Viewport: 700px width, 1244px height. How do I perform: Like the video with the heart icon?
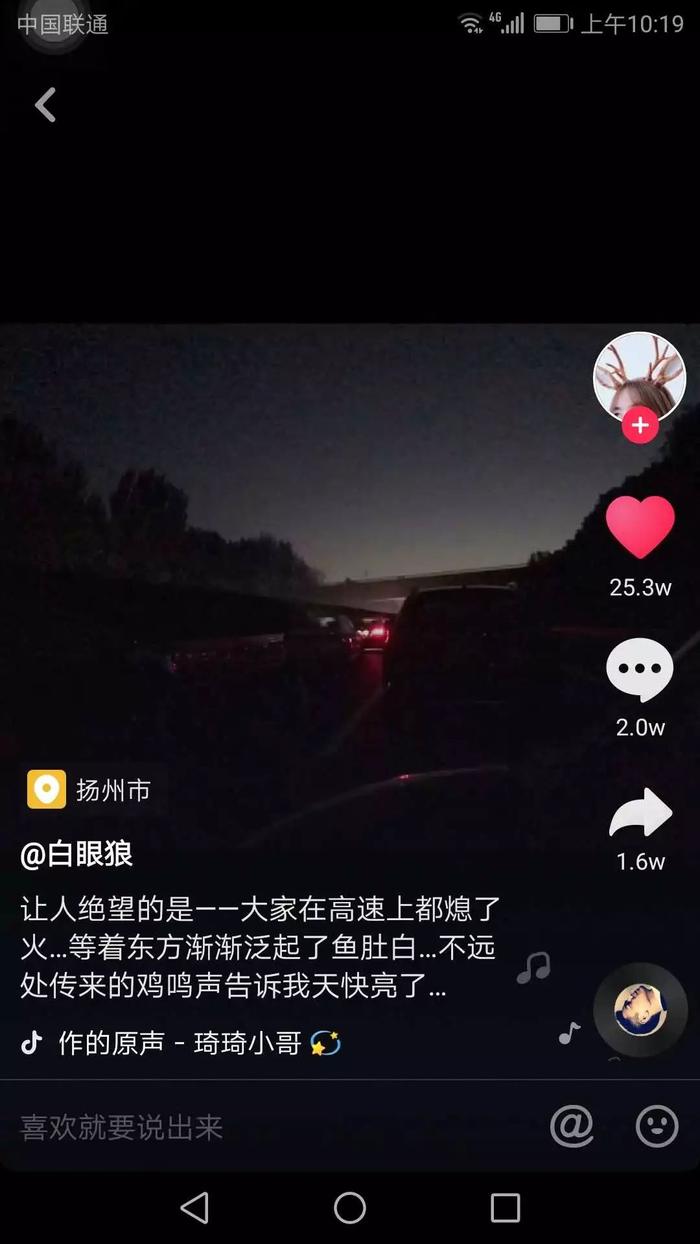pos(640,527)
